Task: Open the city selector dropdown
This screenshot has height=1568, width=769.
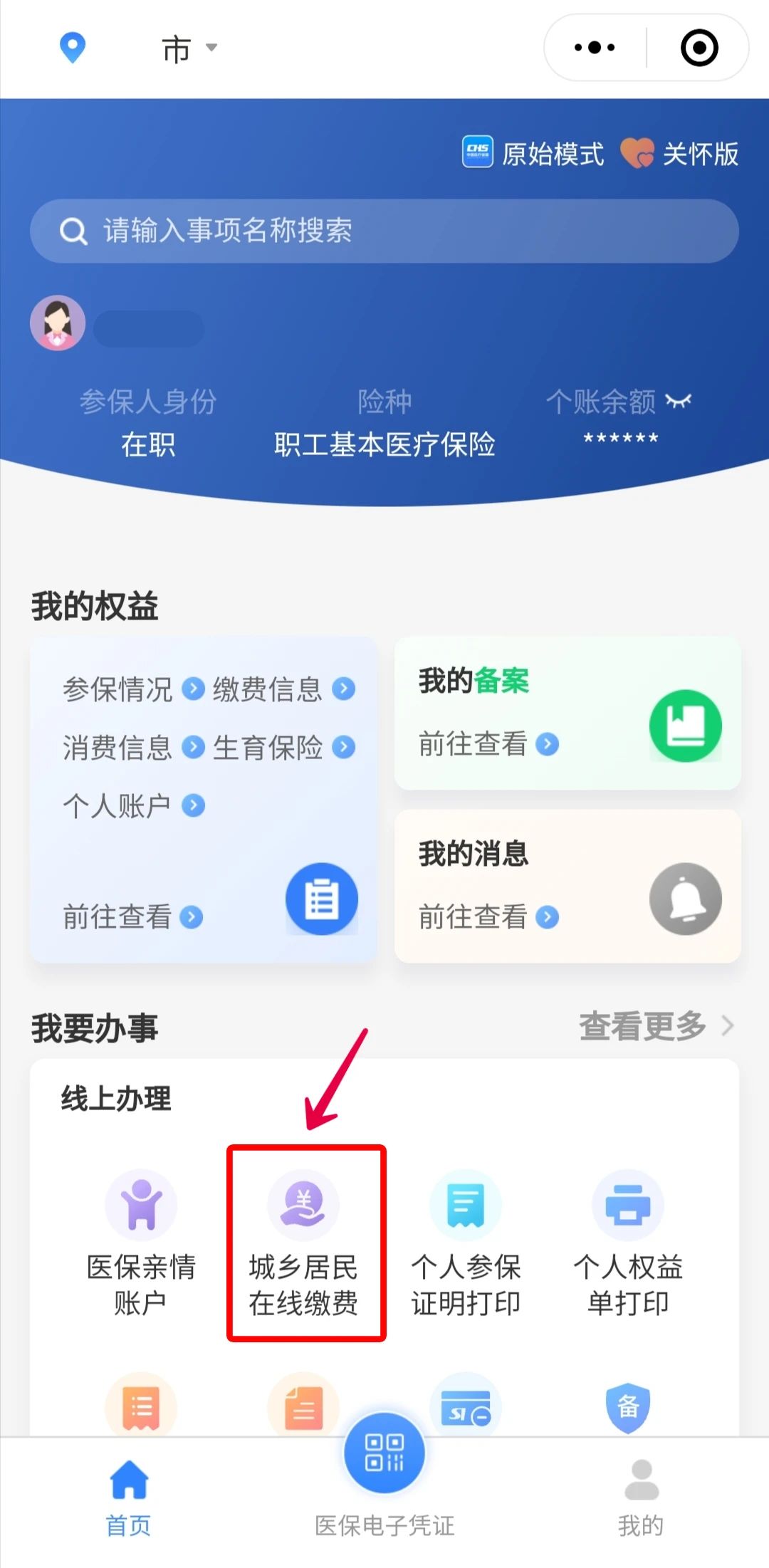Action: coord(189,49)
